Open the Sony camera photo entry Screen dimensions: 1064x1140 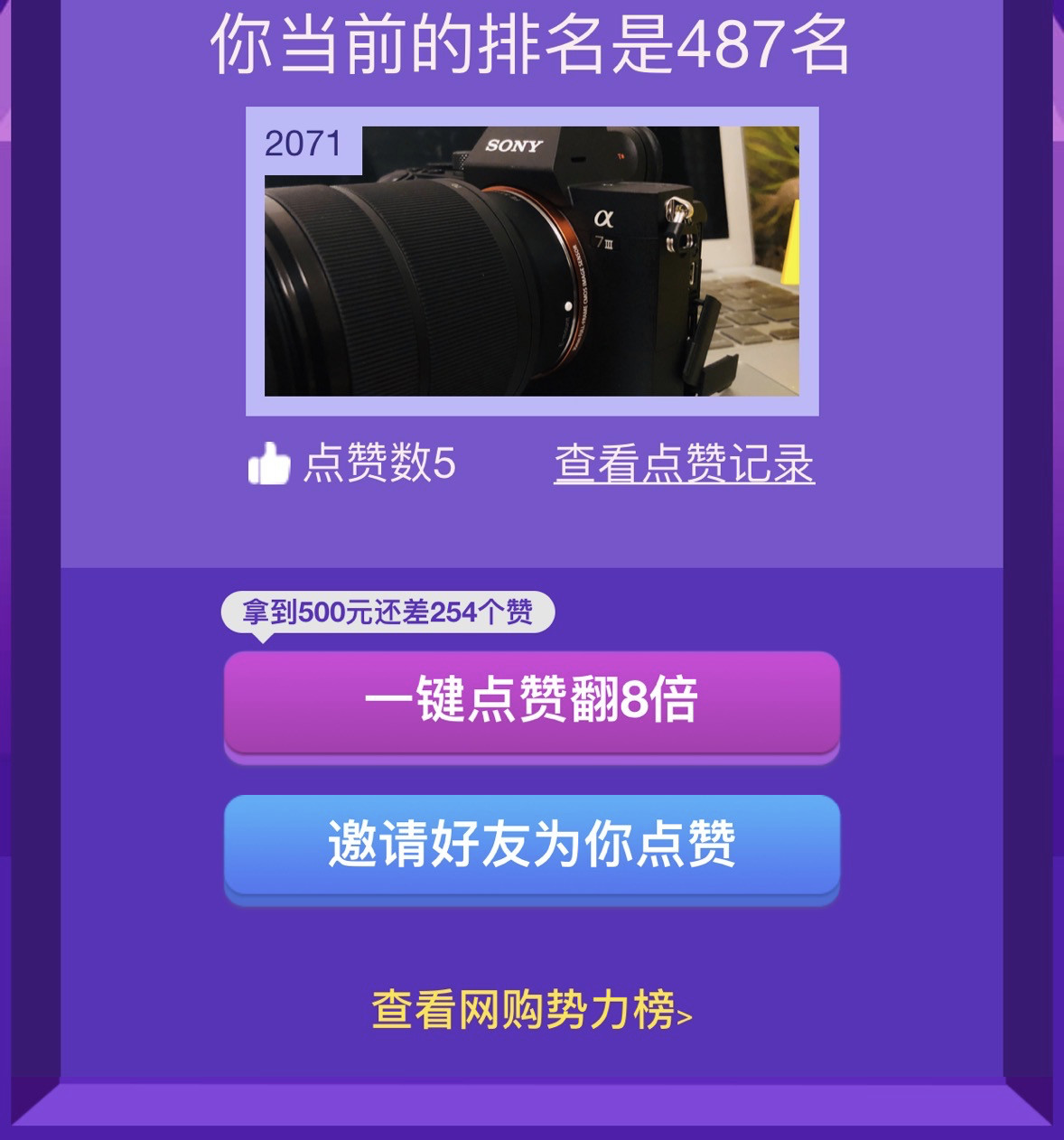[x=532, y=261]
